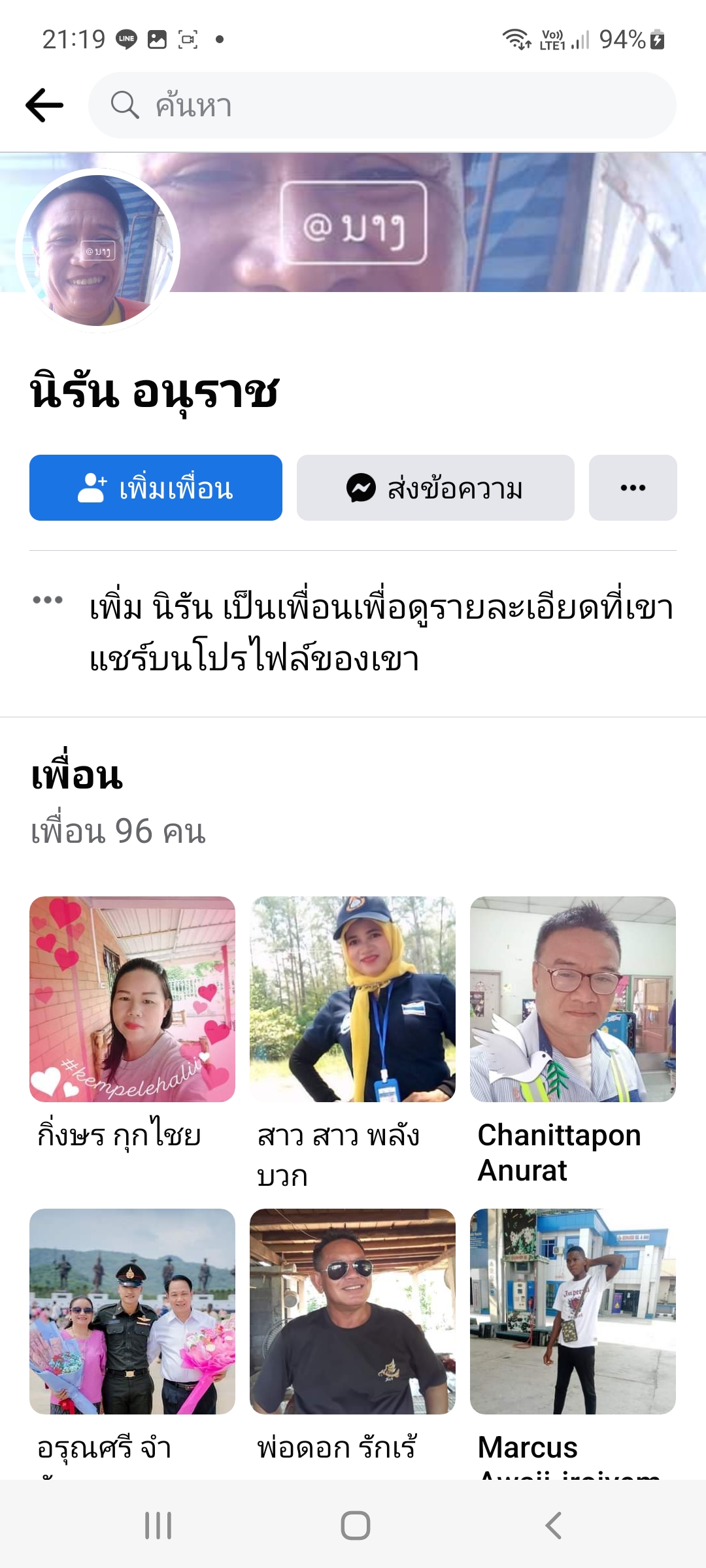Open the more options button beside ส่งข้อความ
706x1568 pixels.
click(633, 487)
